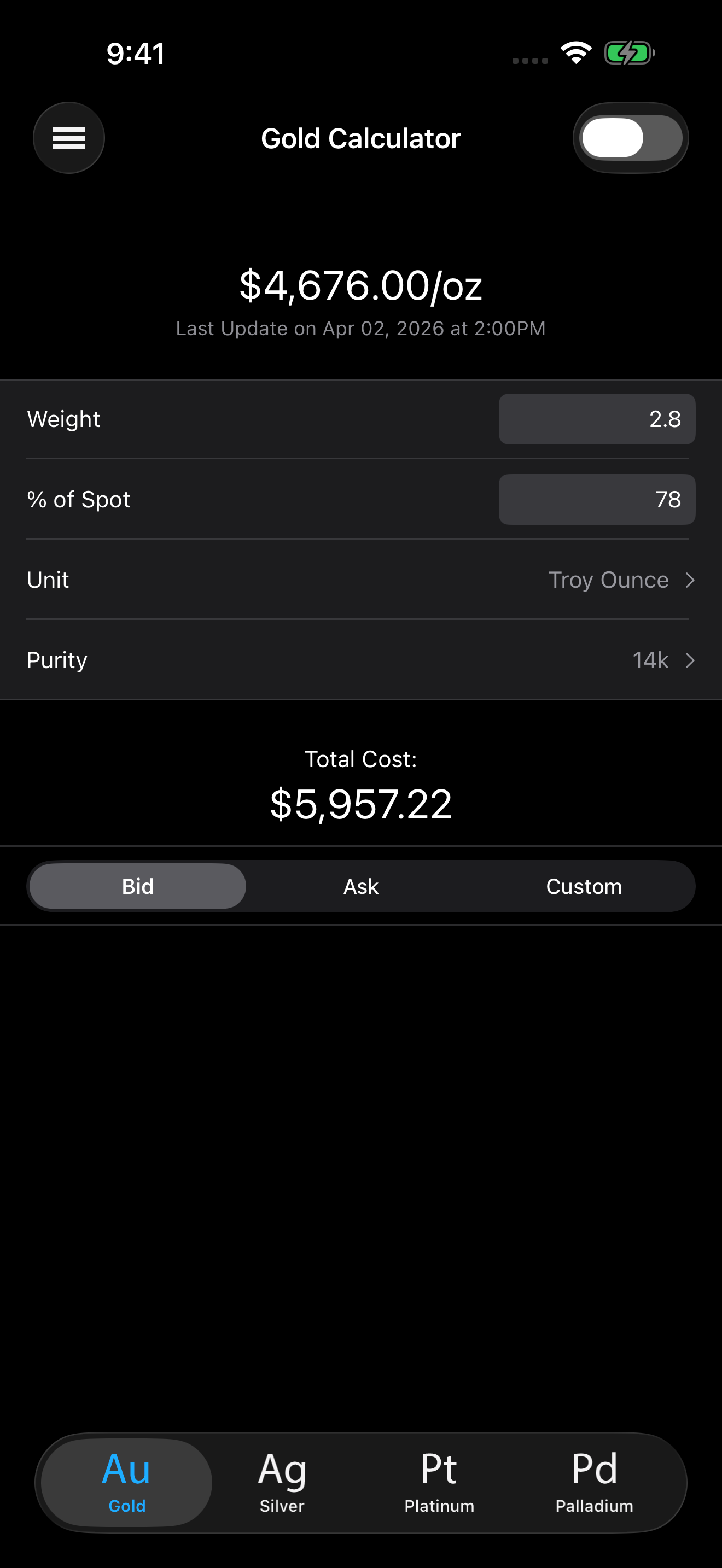Toggle the theme switch in top right

pos(631,138)
